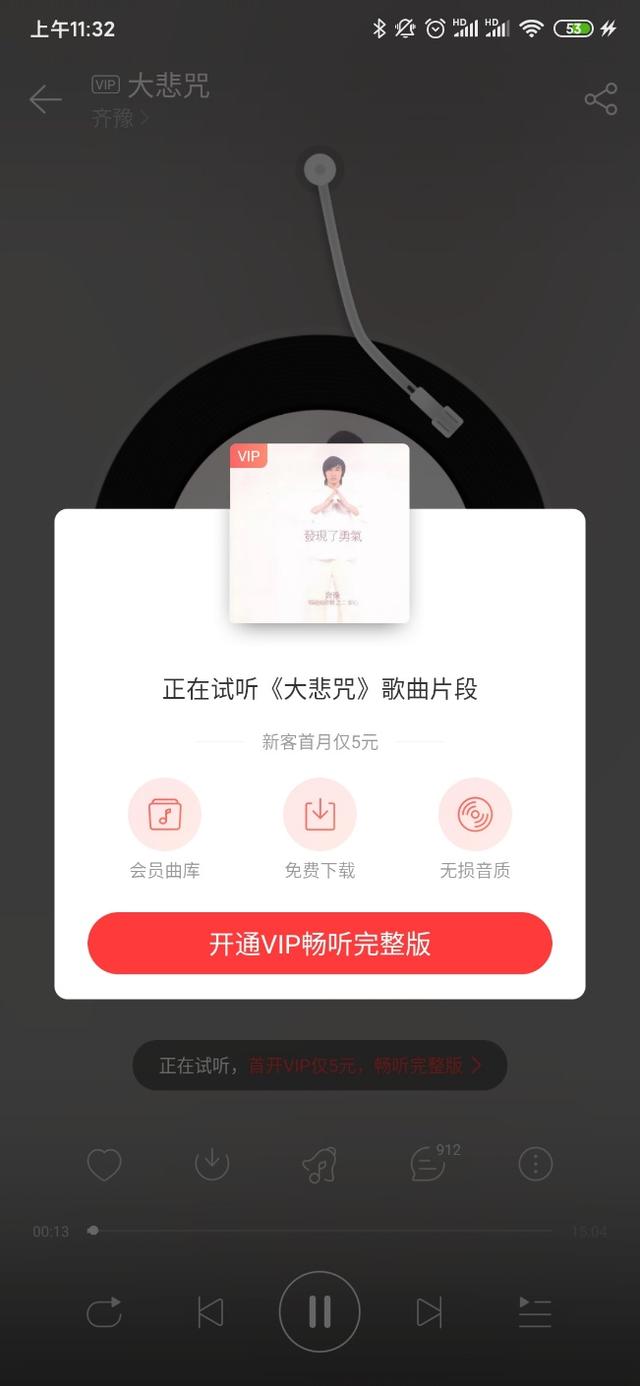
Task: Share the song 大悲咒
Action: click(x=600, y=99)
